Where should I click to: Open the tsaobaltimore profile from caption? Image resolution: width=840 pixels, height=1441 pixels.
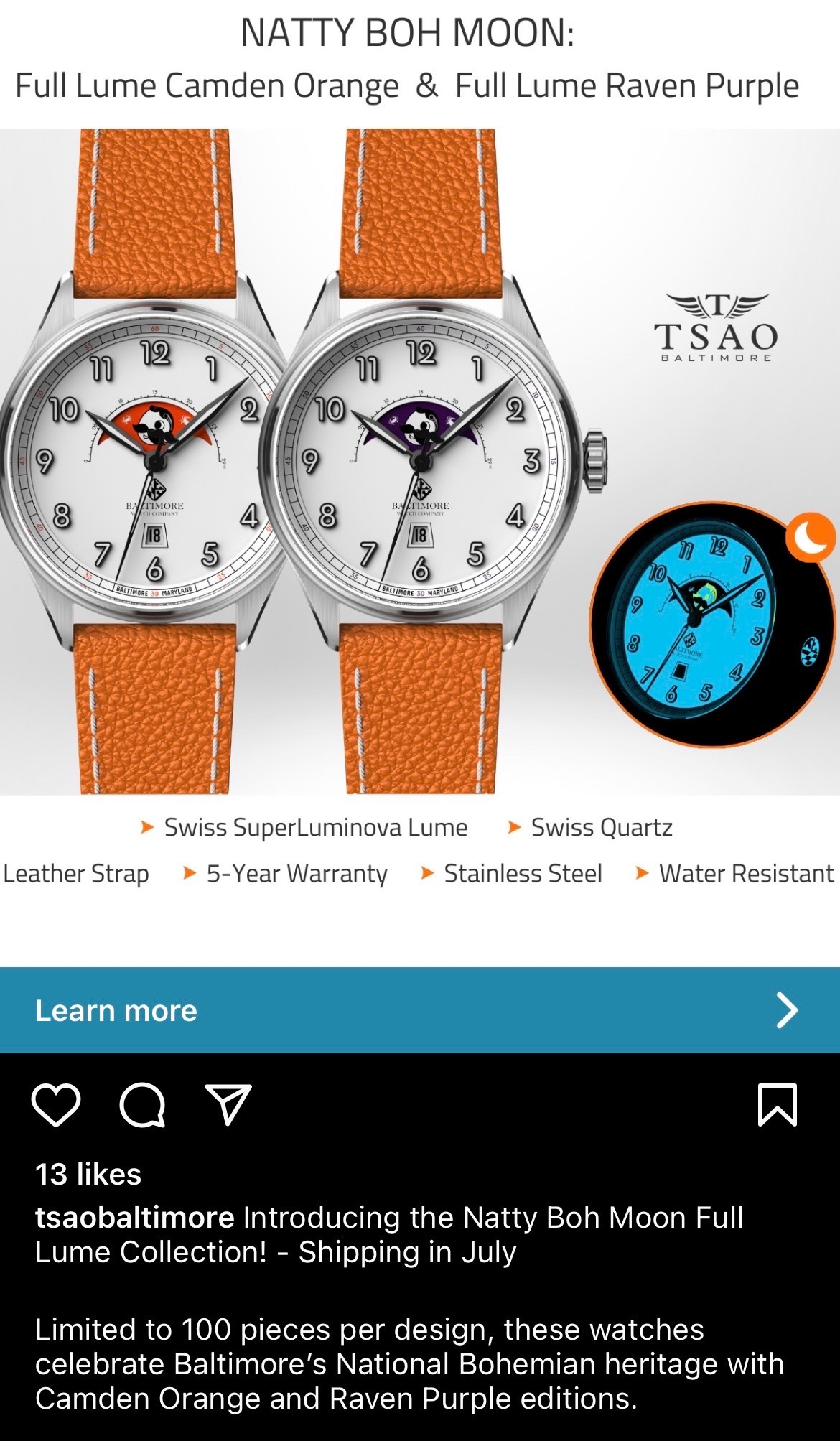135,1218
